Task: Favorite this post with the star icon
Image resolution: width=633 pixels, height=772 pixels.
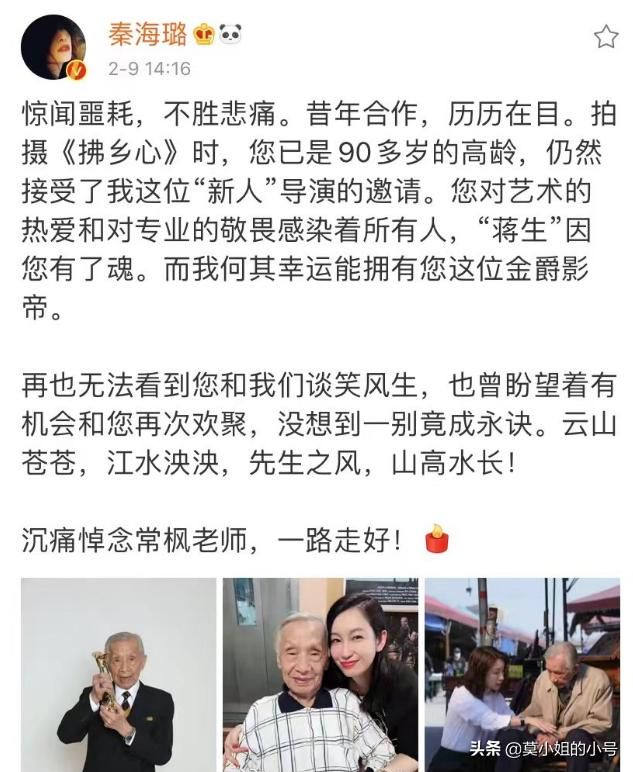Action: point(605,38)
